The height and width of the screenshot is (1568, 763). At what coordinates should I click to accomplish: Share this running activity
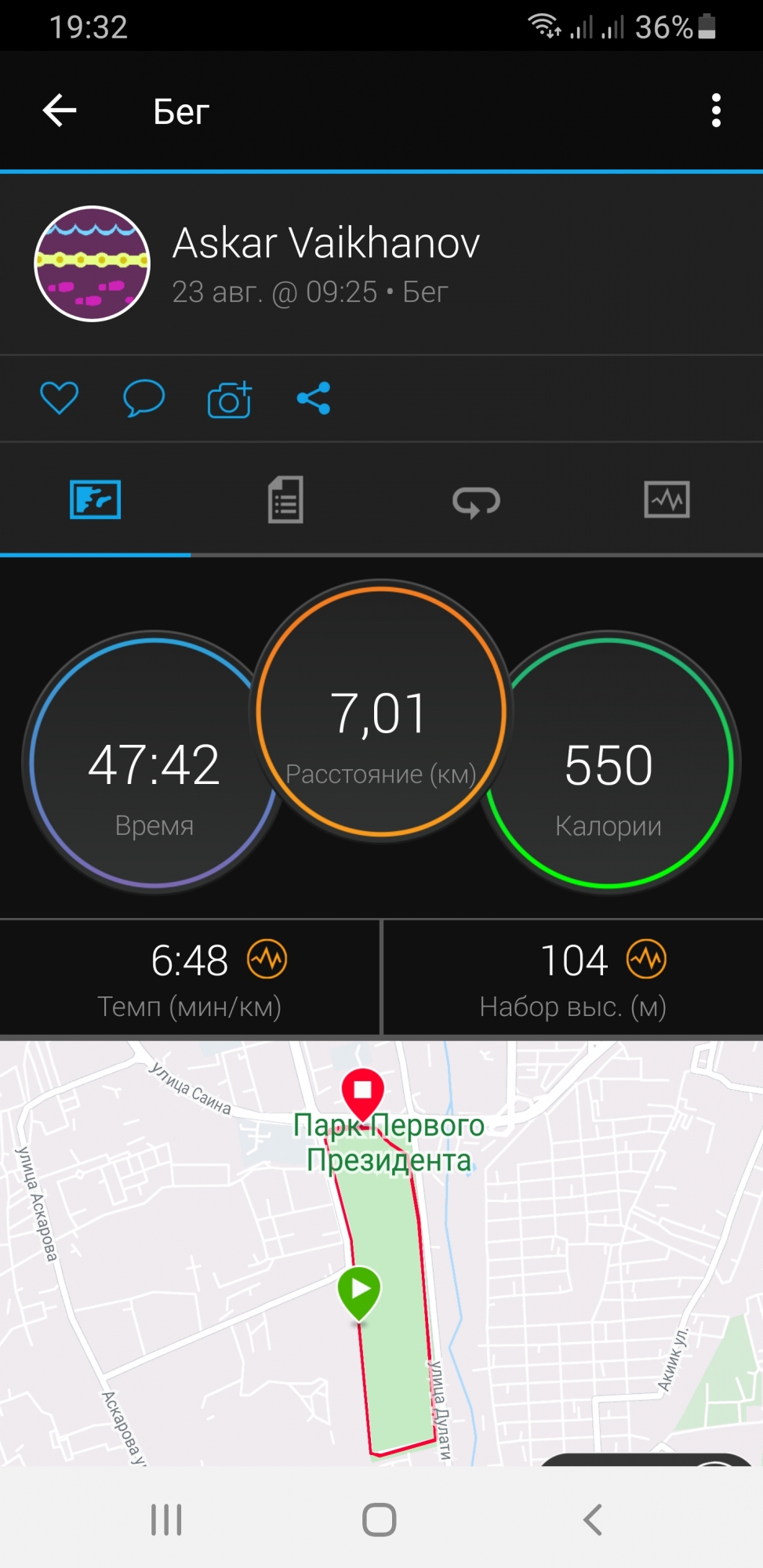coord(314,398)
